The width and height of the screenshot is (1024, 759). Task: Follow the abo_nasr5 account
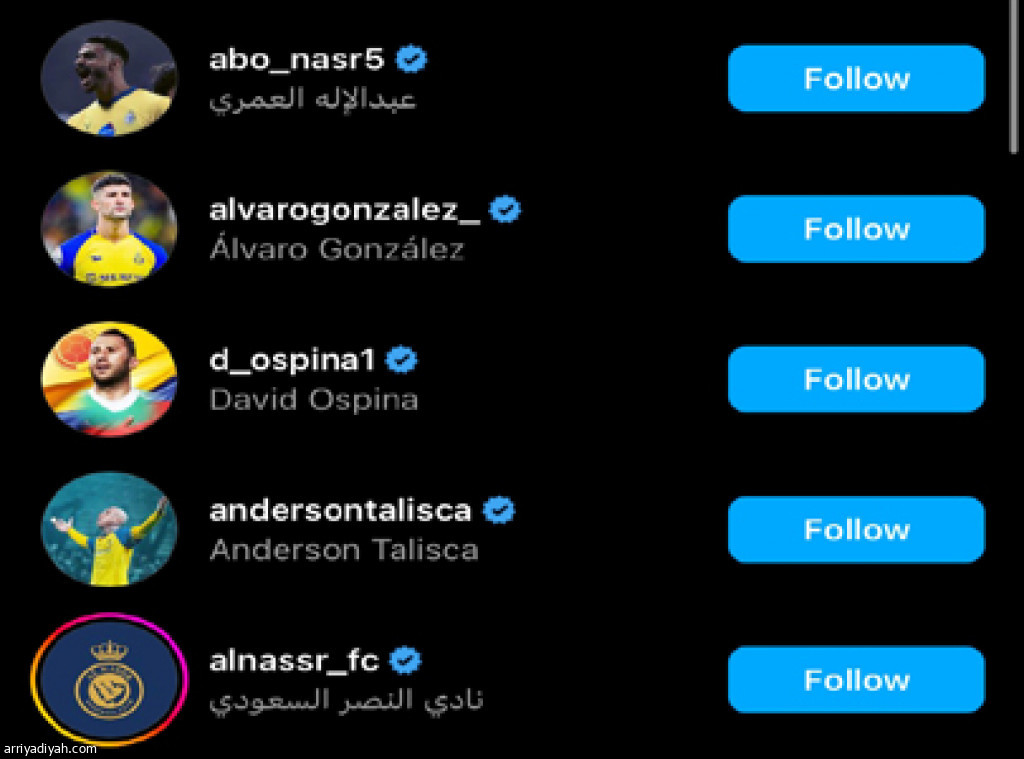(856, 78)
